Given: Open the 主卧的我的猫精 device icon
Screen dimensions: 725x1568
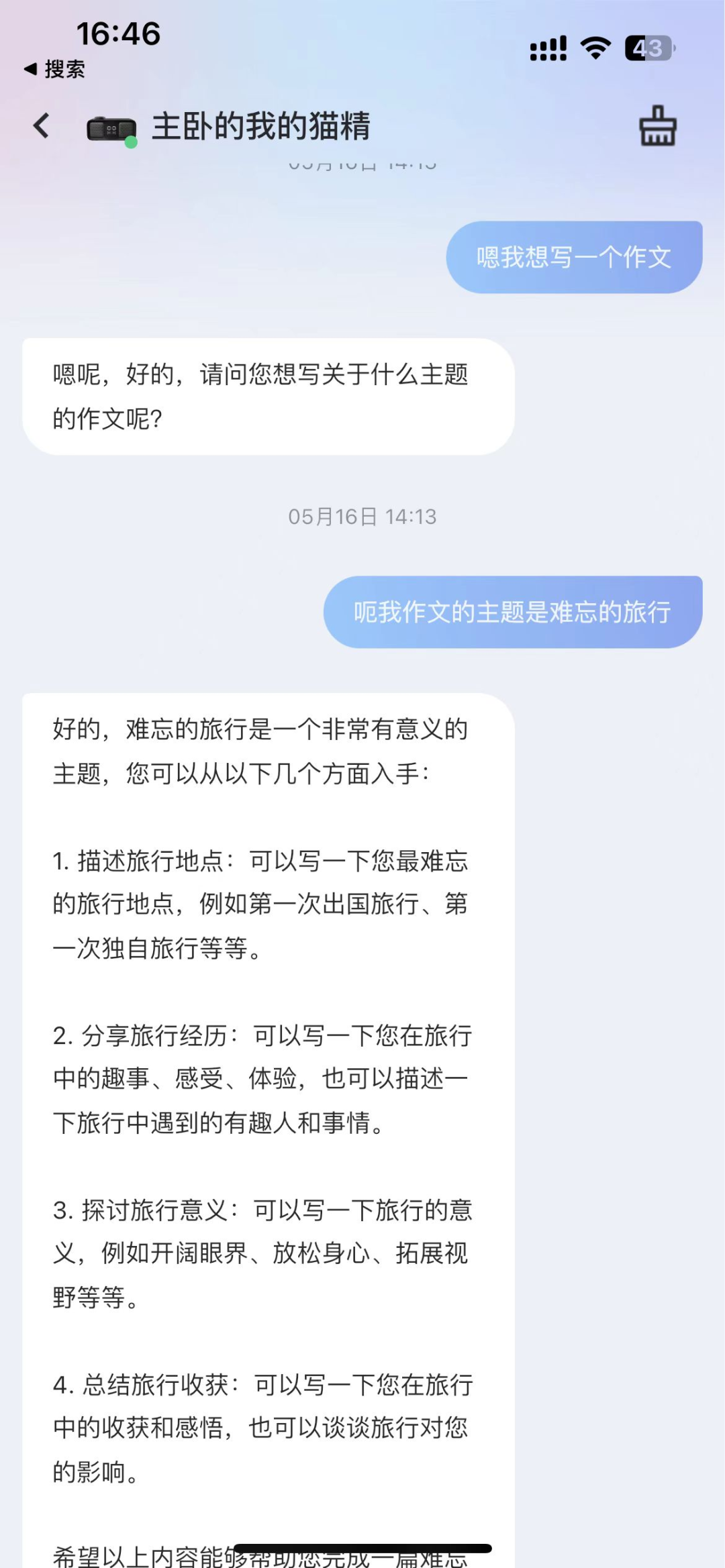Looking at the screenshot, I should click(111, 129).
